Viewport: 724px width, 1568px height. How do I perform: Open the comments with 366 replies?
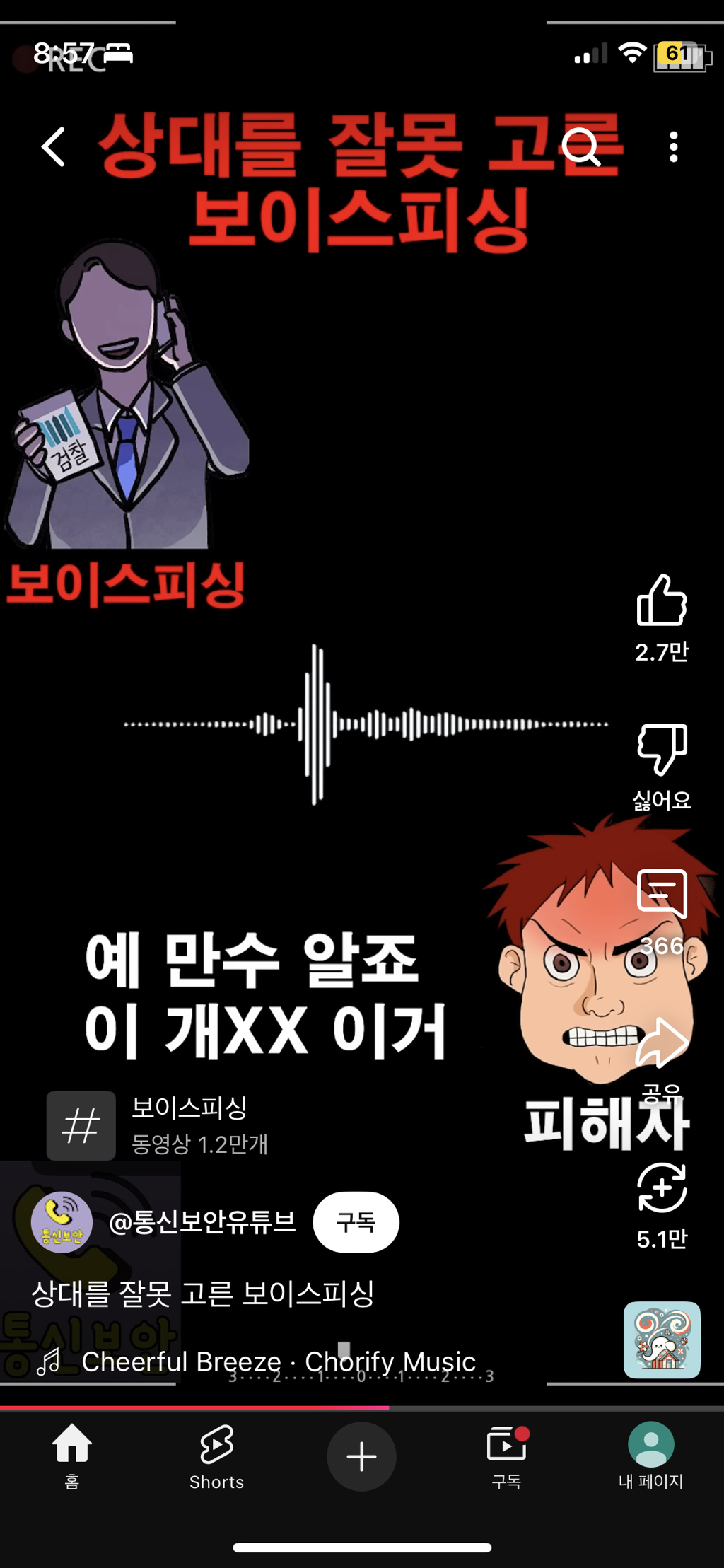click(662, 895)
